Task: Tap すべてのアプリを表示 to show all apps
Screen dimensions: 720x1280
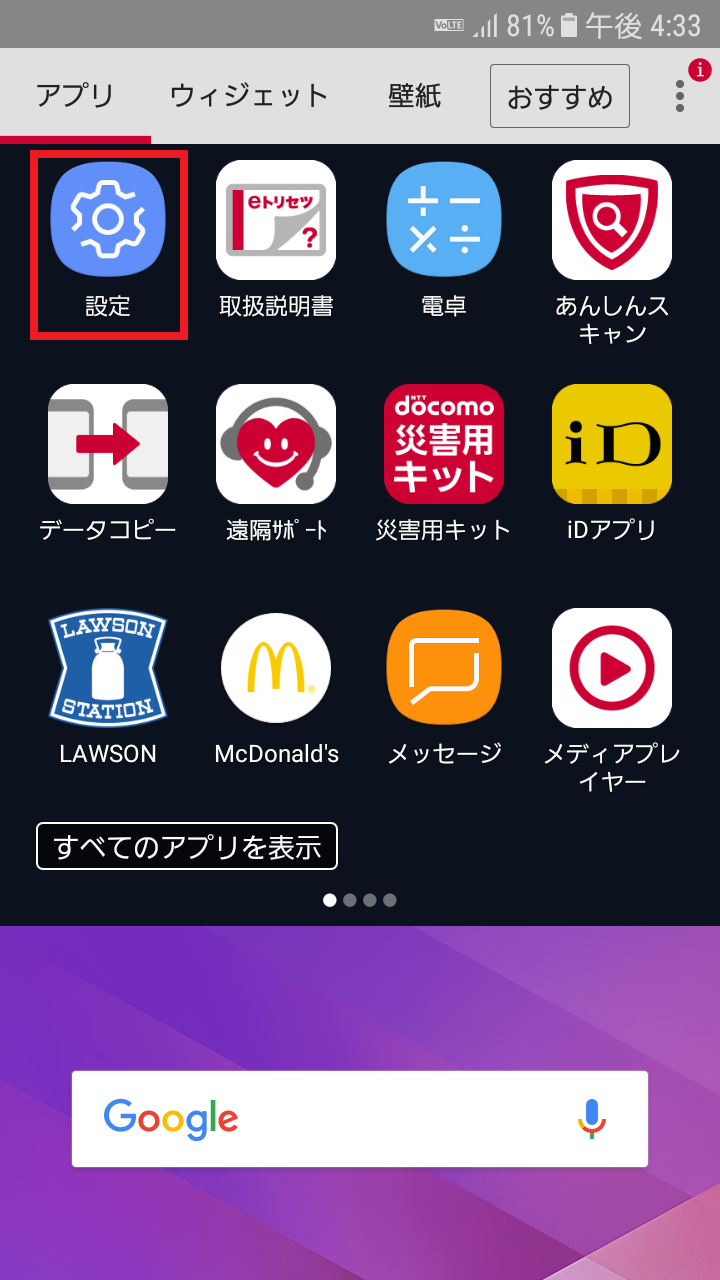Action: (186, 846)
